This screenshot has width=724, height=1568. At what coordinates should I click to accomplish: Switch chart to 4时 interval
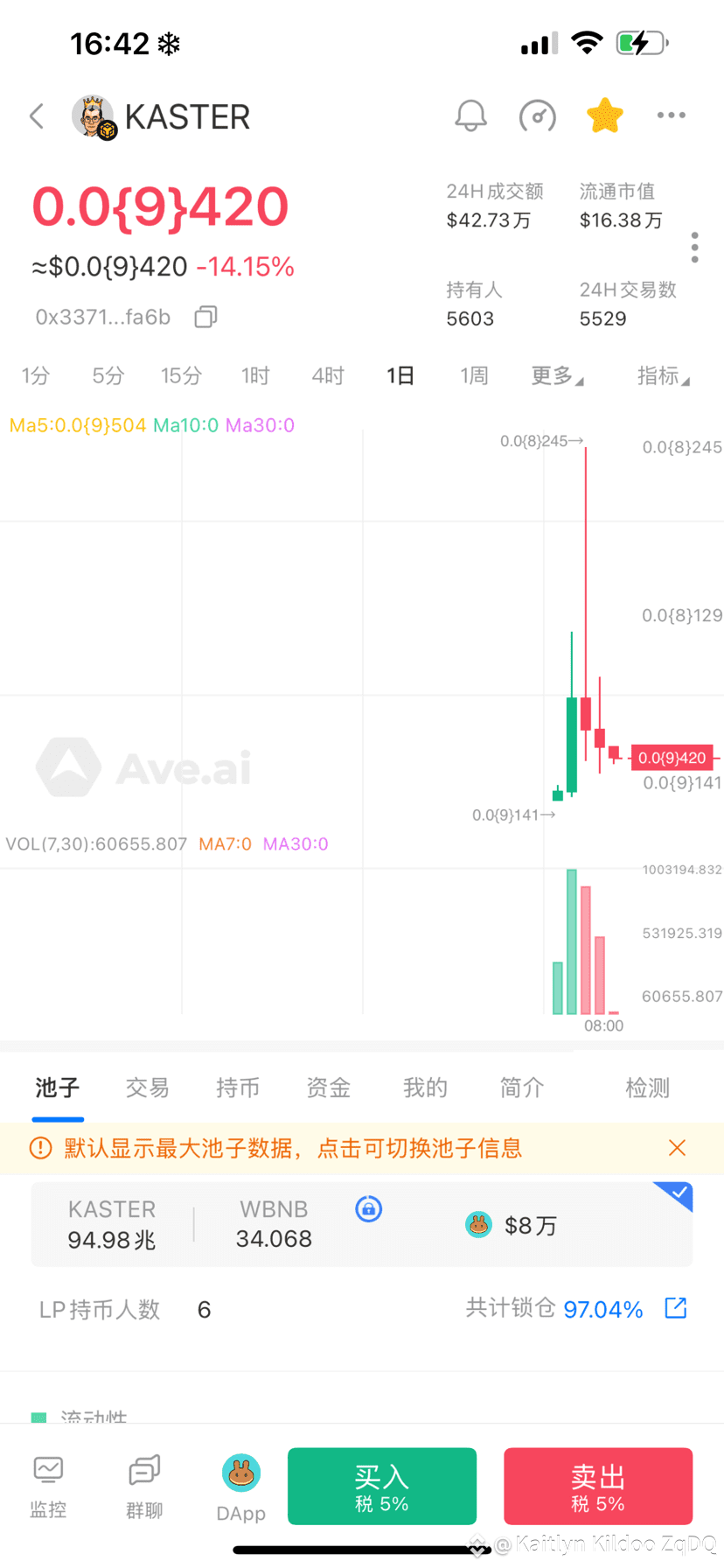point(328,376)
